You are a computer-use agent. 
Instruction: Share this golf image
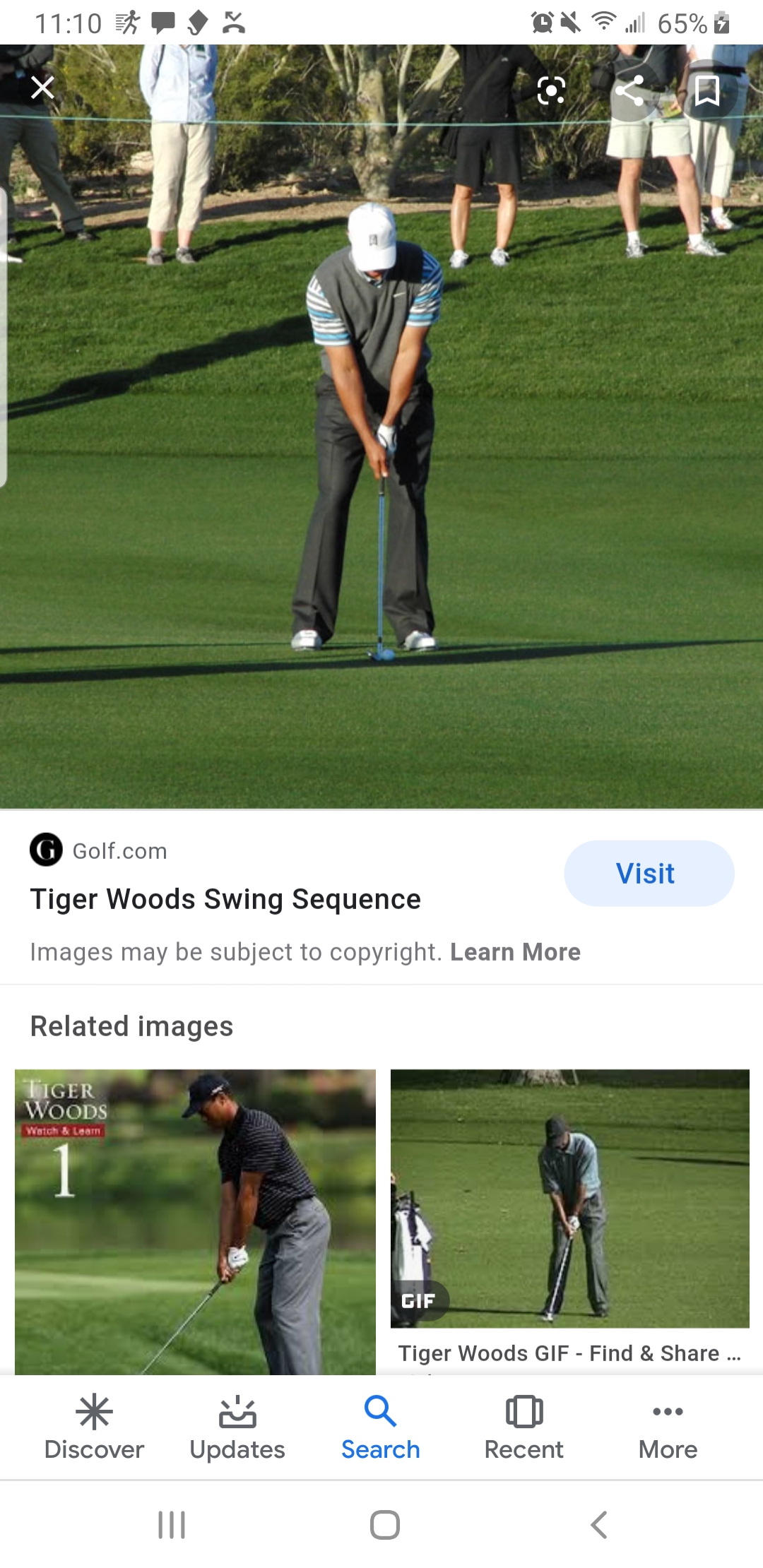(x=629, y=90)
